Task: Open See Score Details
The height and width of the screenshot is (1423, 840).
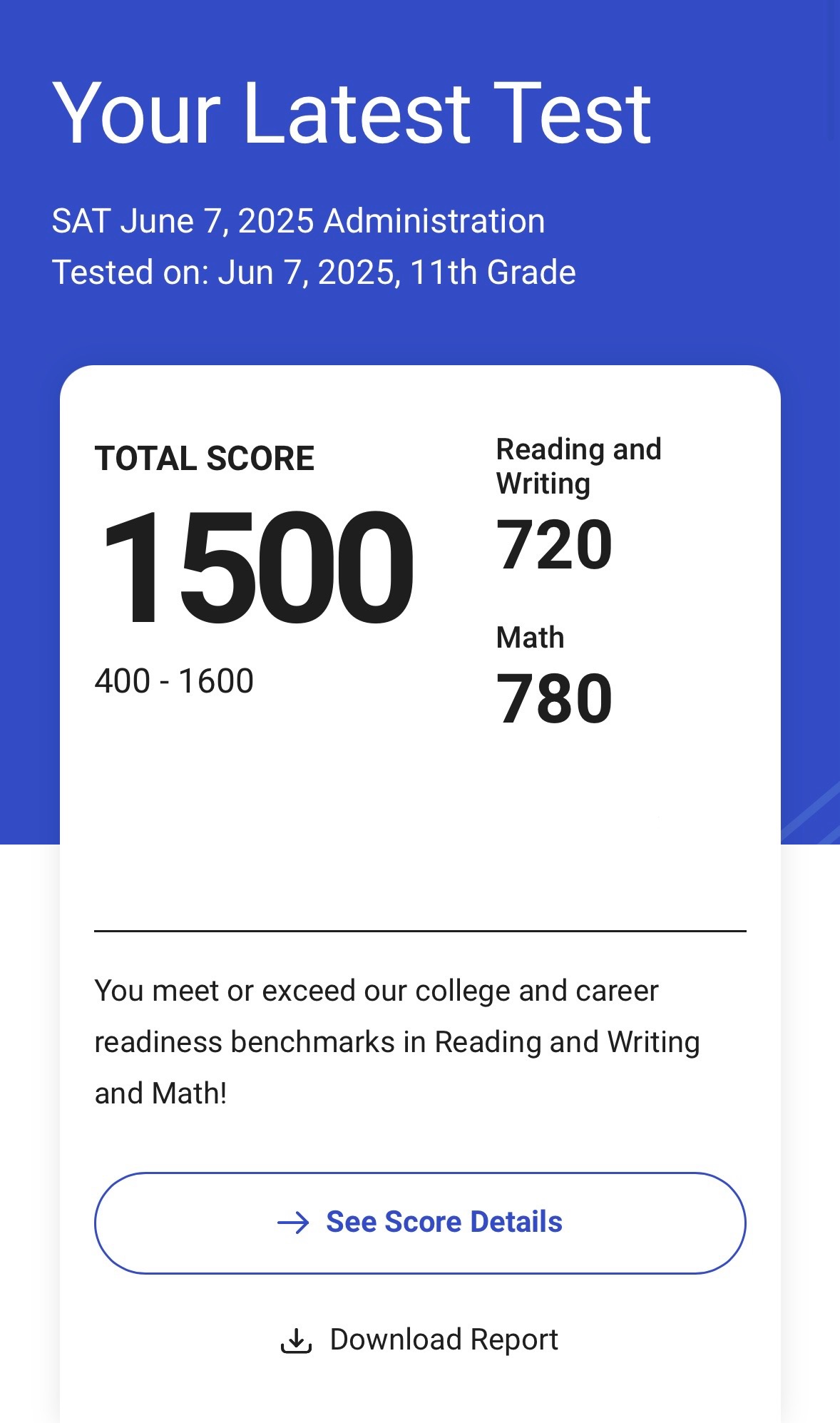Action: coord(420,1223)
